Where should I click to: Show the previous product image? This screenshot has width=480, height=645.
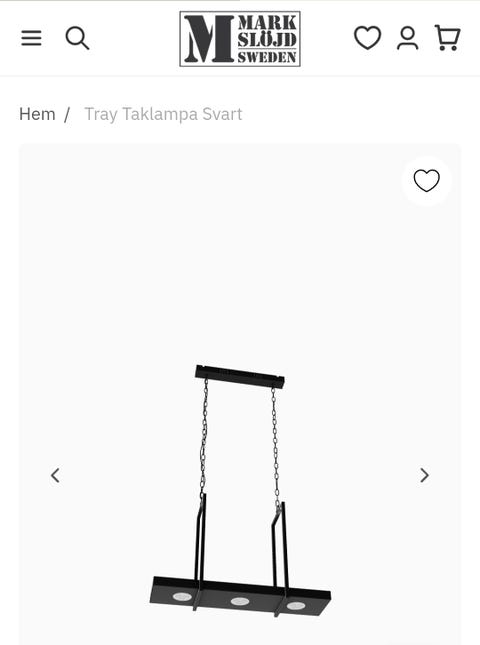(56, 475)
